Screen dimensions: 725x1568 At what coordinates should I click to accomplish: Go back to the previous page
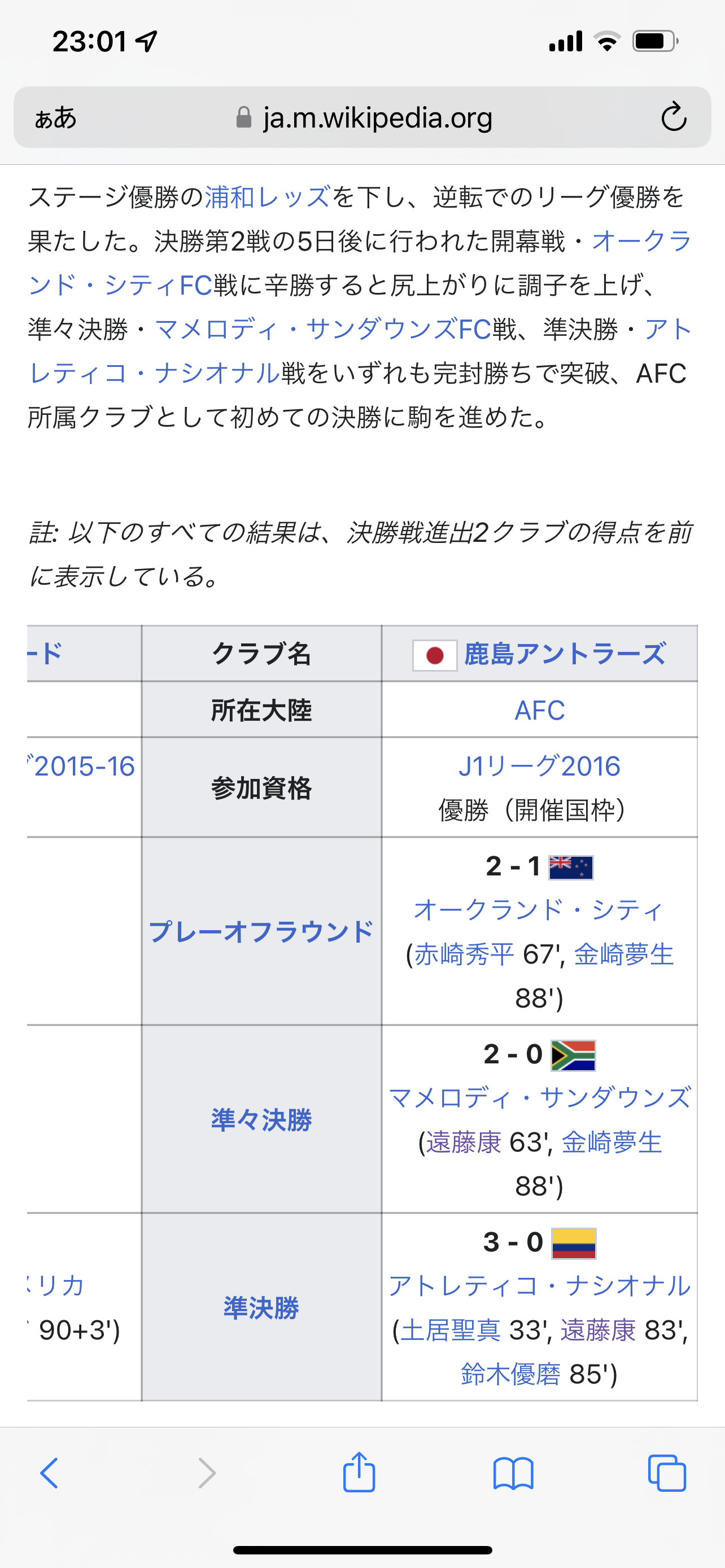[49, 1473]
